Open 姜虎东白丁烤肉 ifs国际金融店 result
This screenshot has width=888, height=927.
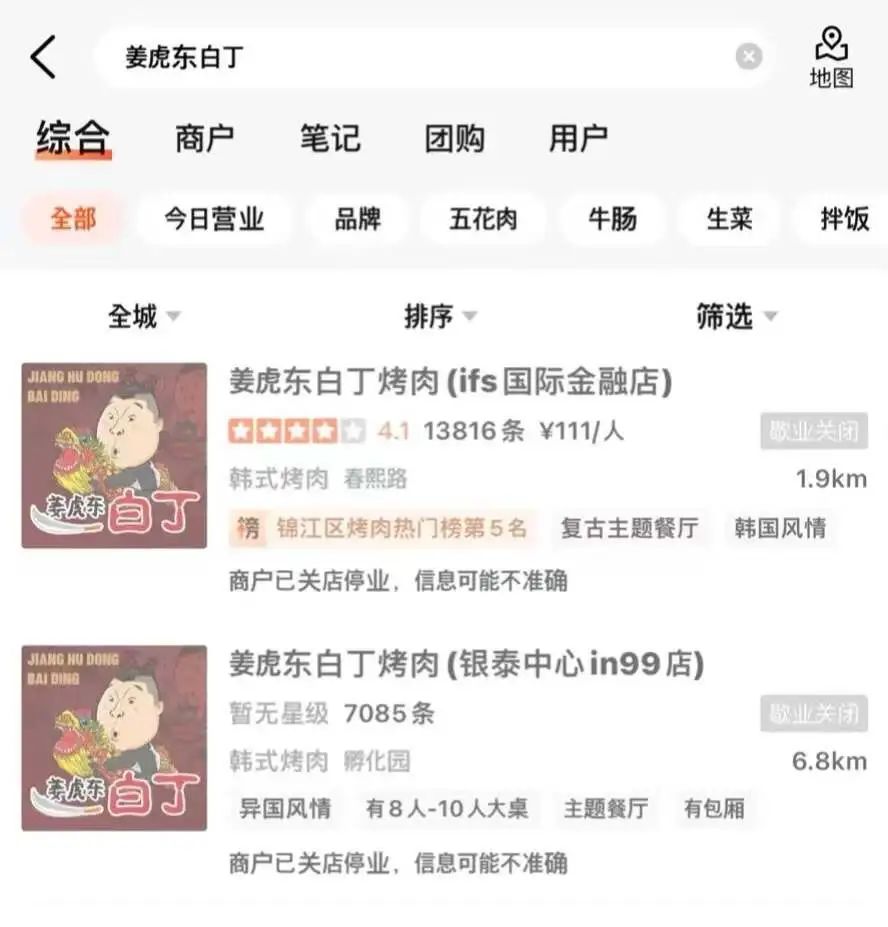coord(450,381)
